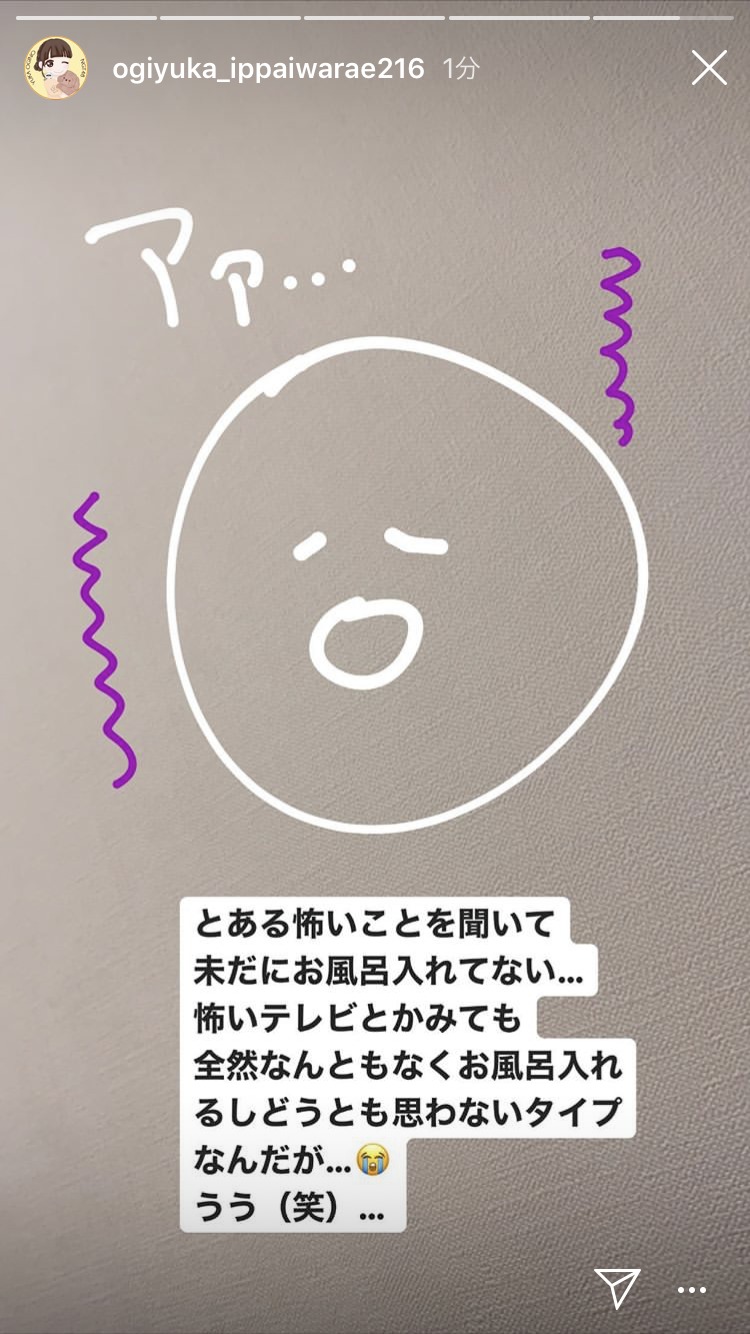Close the story viewer
Screen dimensions: 750x1334
pos(709,68)
